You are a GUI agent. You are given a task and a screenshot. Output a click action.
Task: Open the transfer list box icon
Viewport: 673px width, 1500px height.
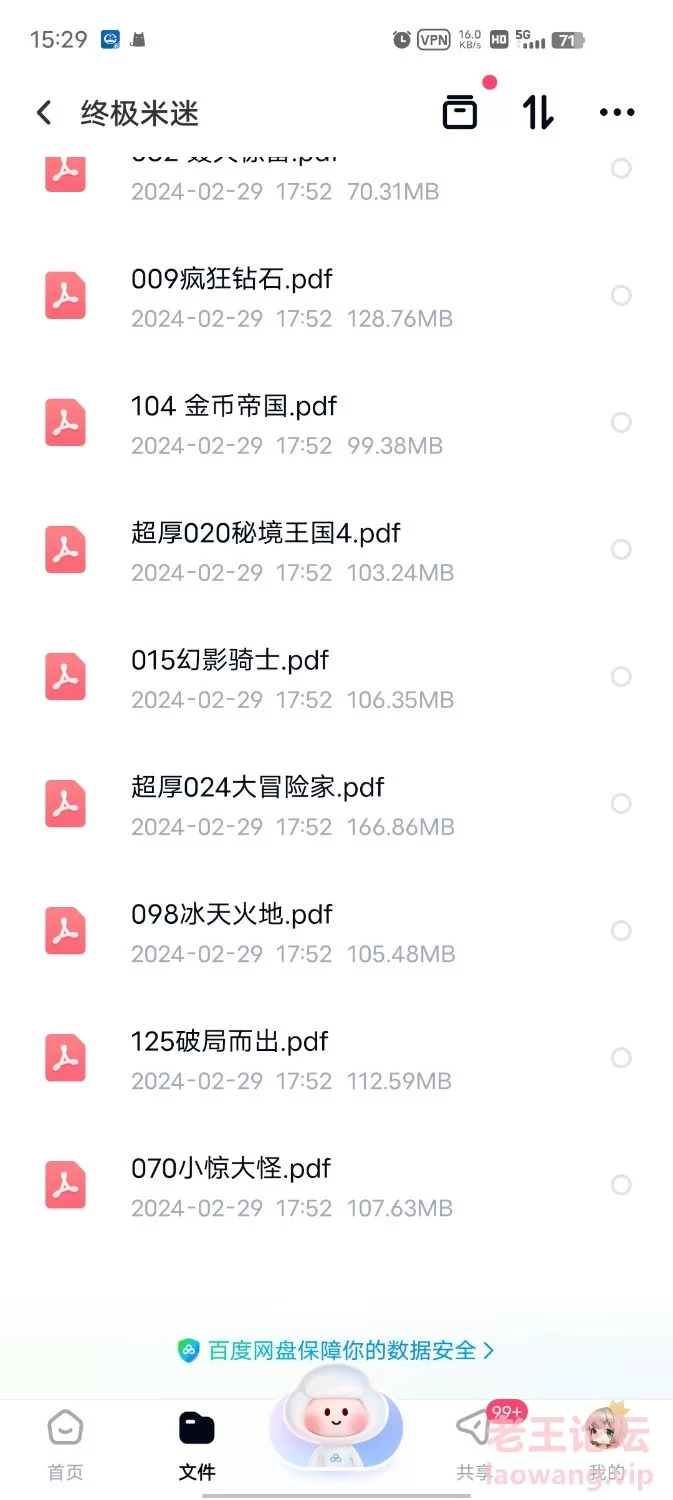coord(460,112)
